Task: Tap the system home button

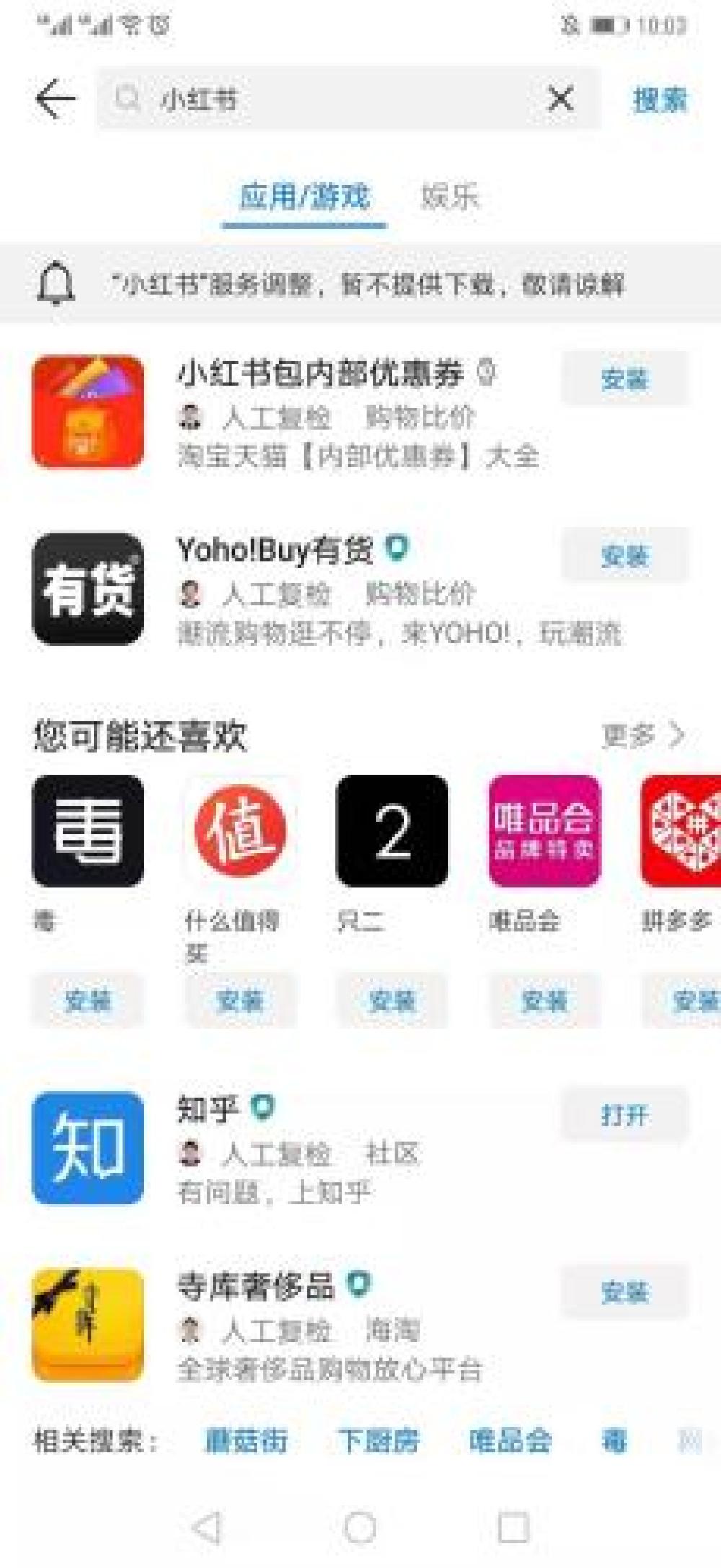Action: tap(360, 1526)
